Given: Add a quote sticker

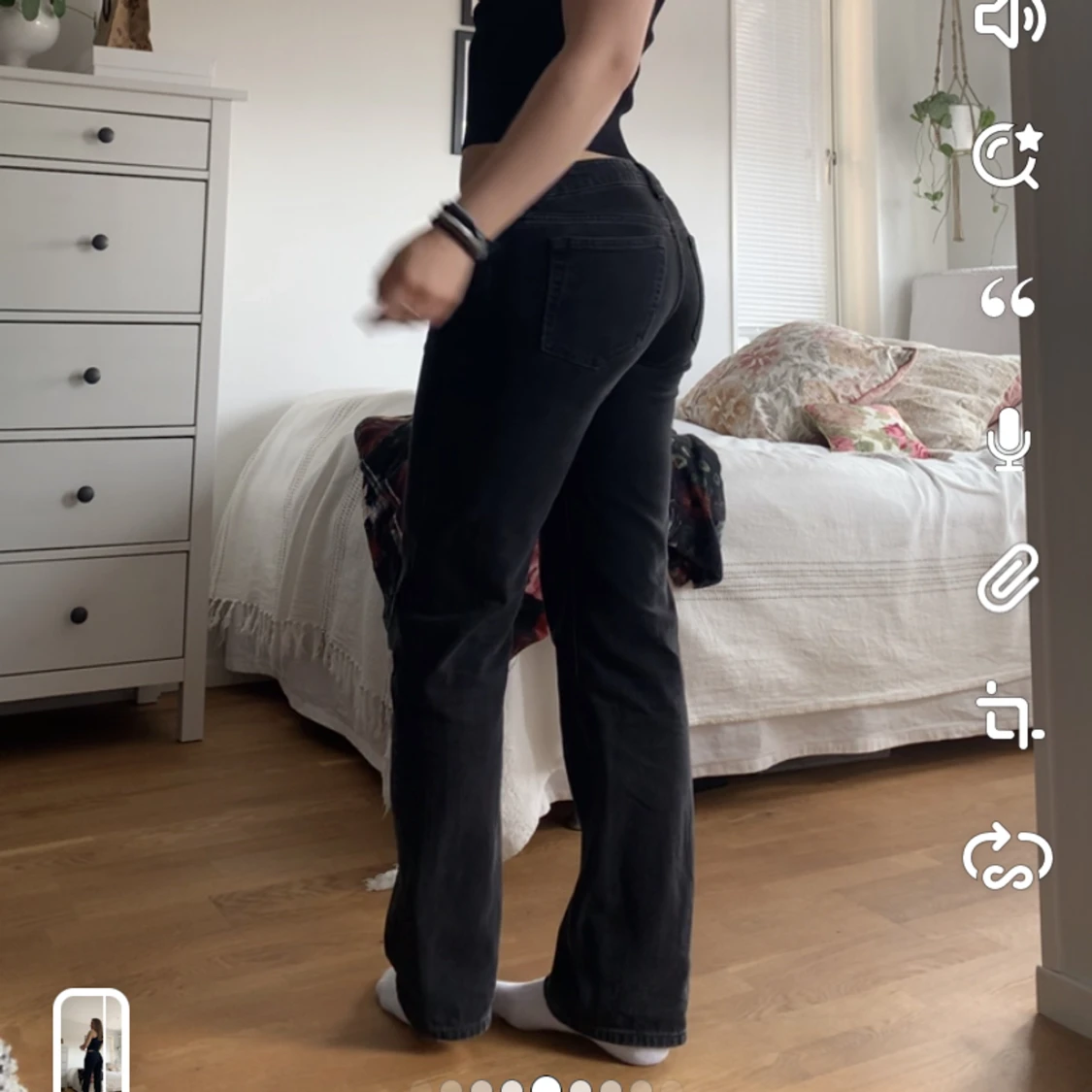Looking at the screenshot, I should click(x=1008, y=297).
